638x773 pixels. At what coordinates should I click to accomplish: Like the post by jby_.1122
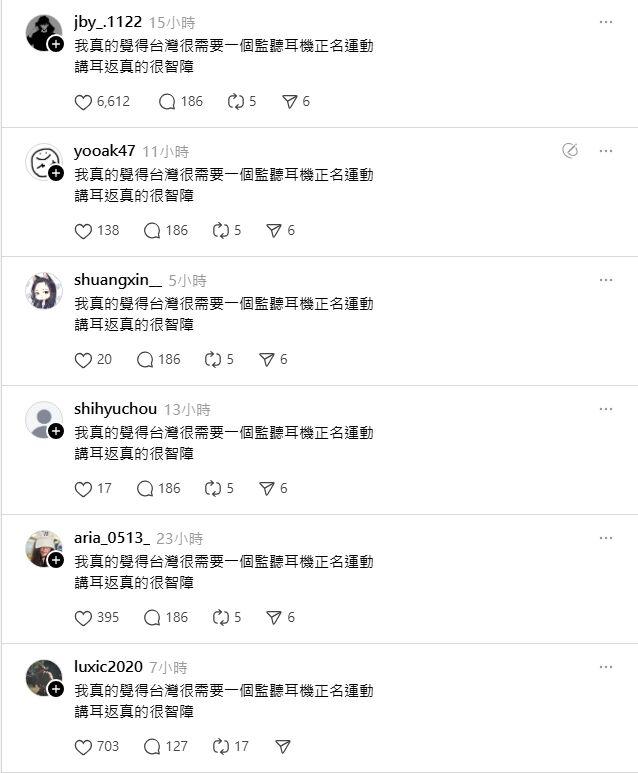coord(83,101)
